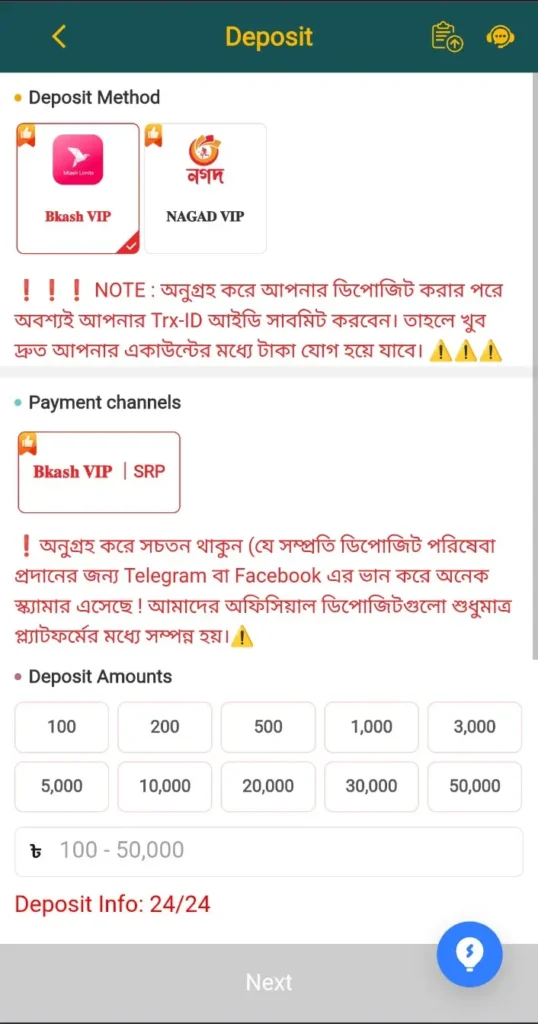Screen dimensions: 538x1024
Task: Set deposit amount to 50,000
Action: point(475,786)
